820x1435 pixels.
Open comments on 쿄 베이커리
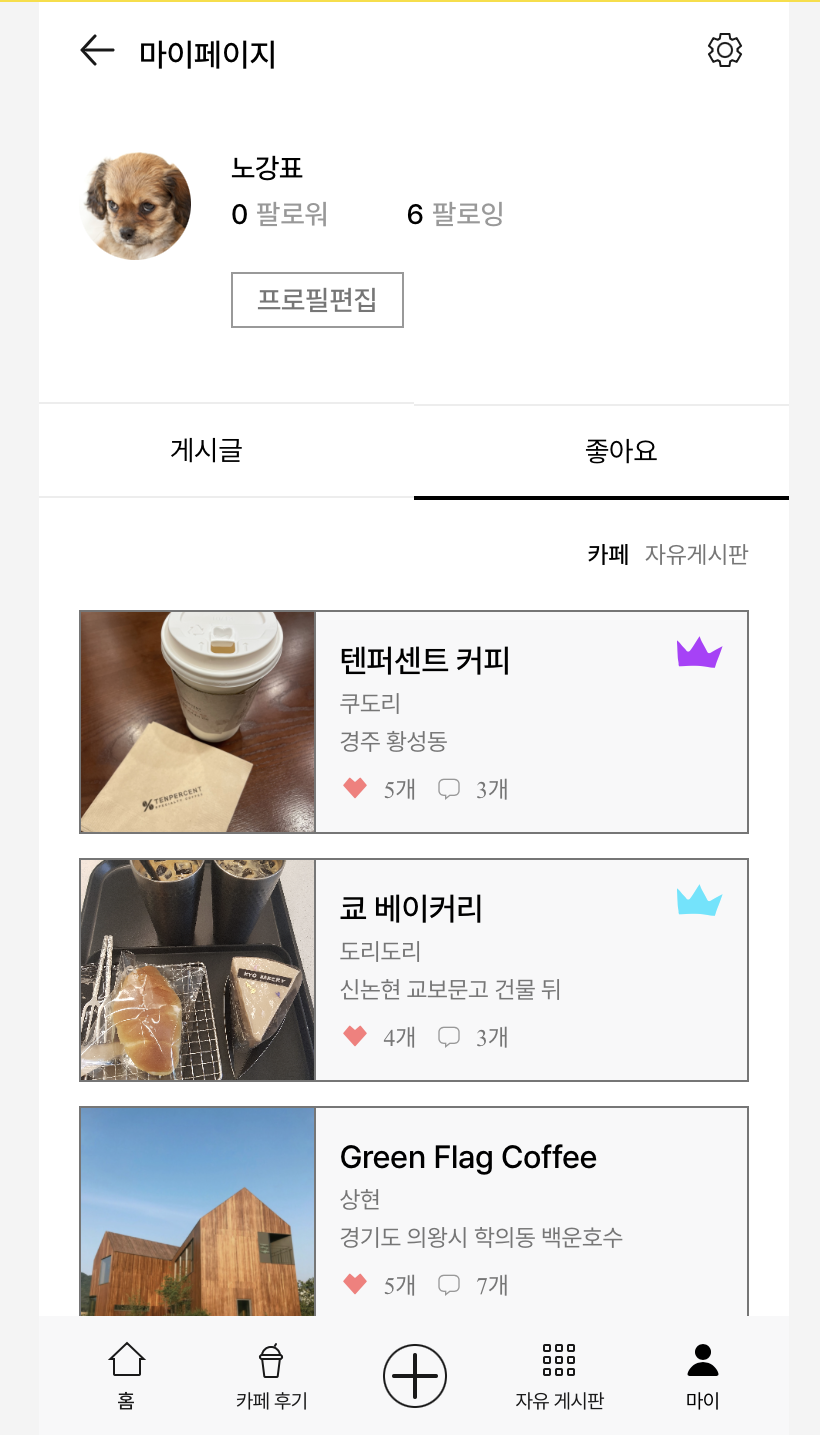pos(449,1036)
